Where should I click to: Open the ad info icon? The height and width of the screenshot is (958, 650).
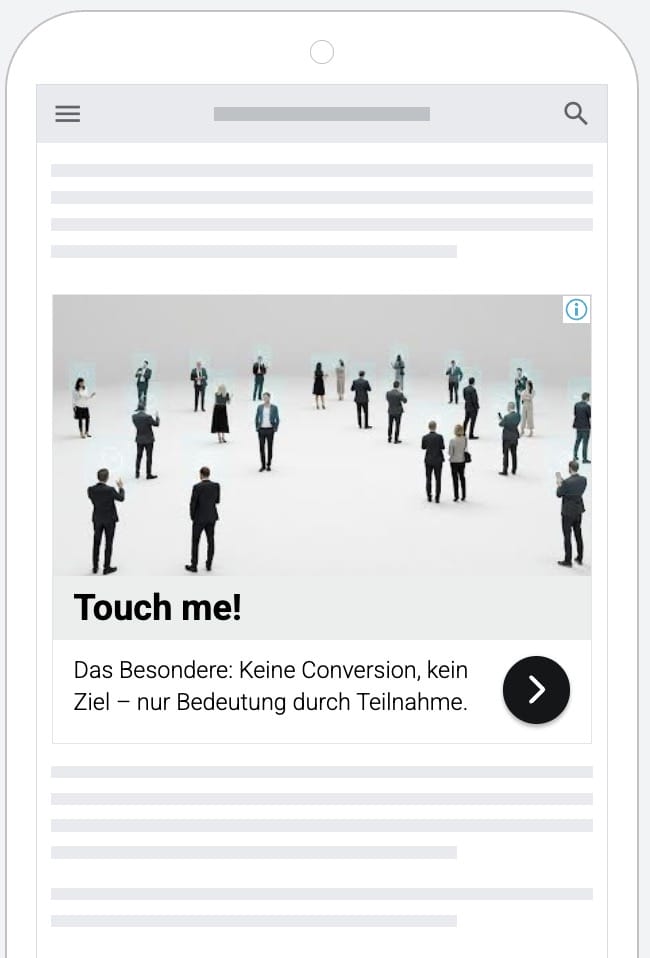577,309
